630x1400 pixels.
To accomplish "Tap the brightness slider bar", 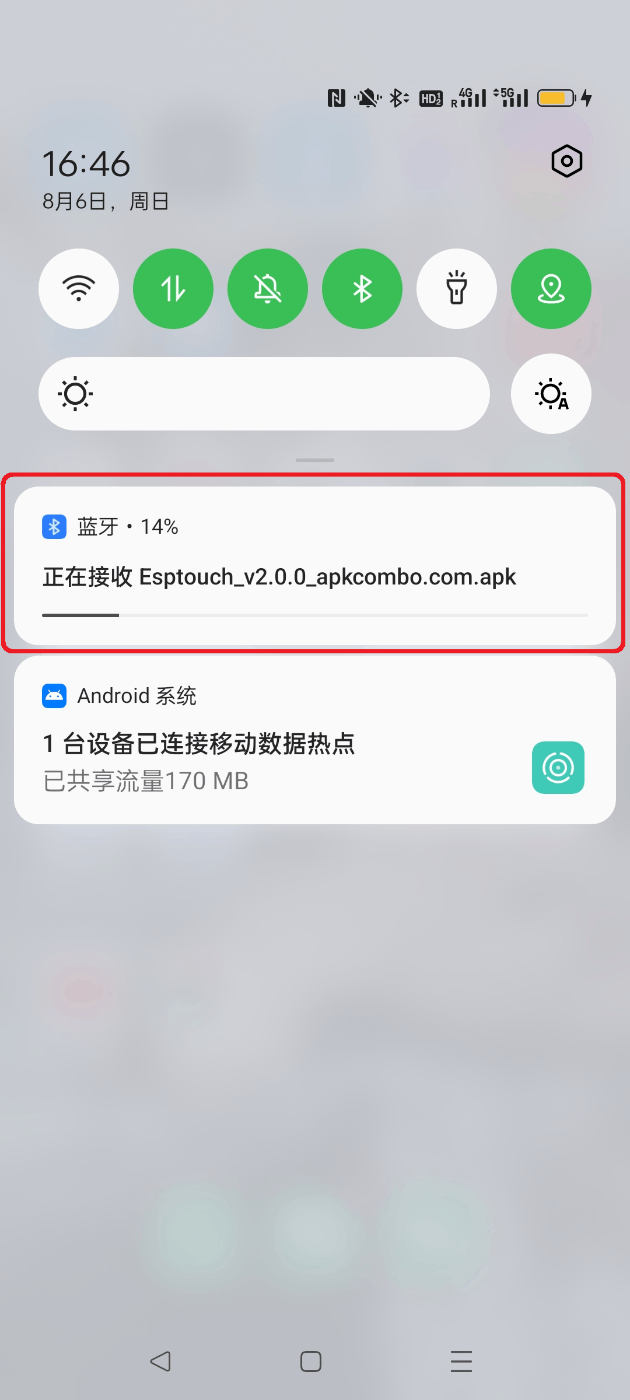I will (x=264, y=394).
